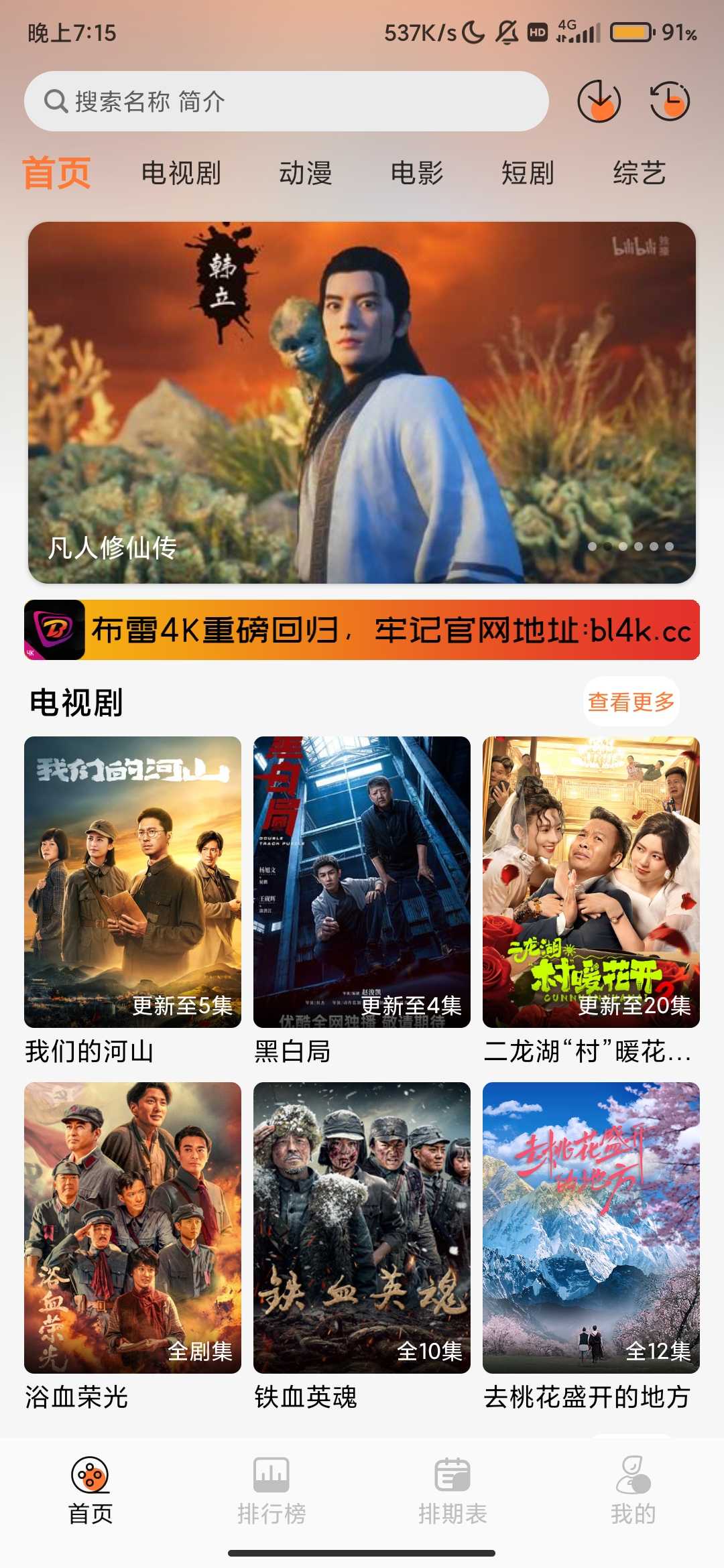Select the 短剧 tab

pyautogui.click(x=528, y=173)
